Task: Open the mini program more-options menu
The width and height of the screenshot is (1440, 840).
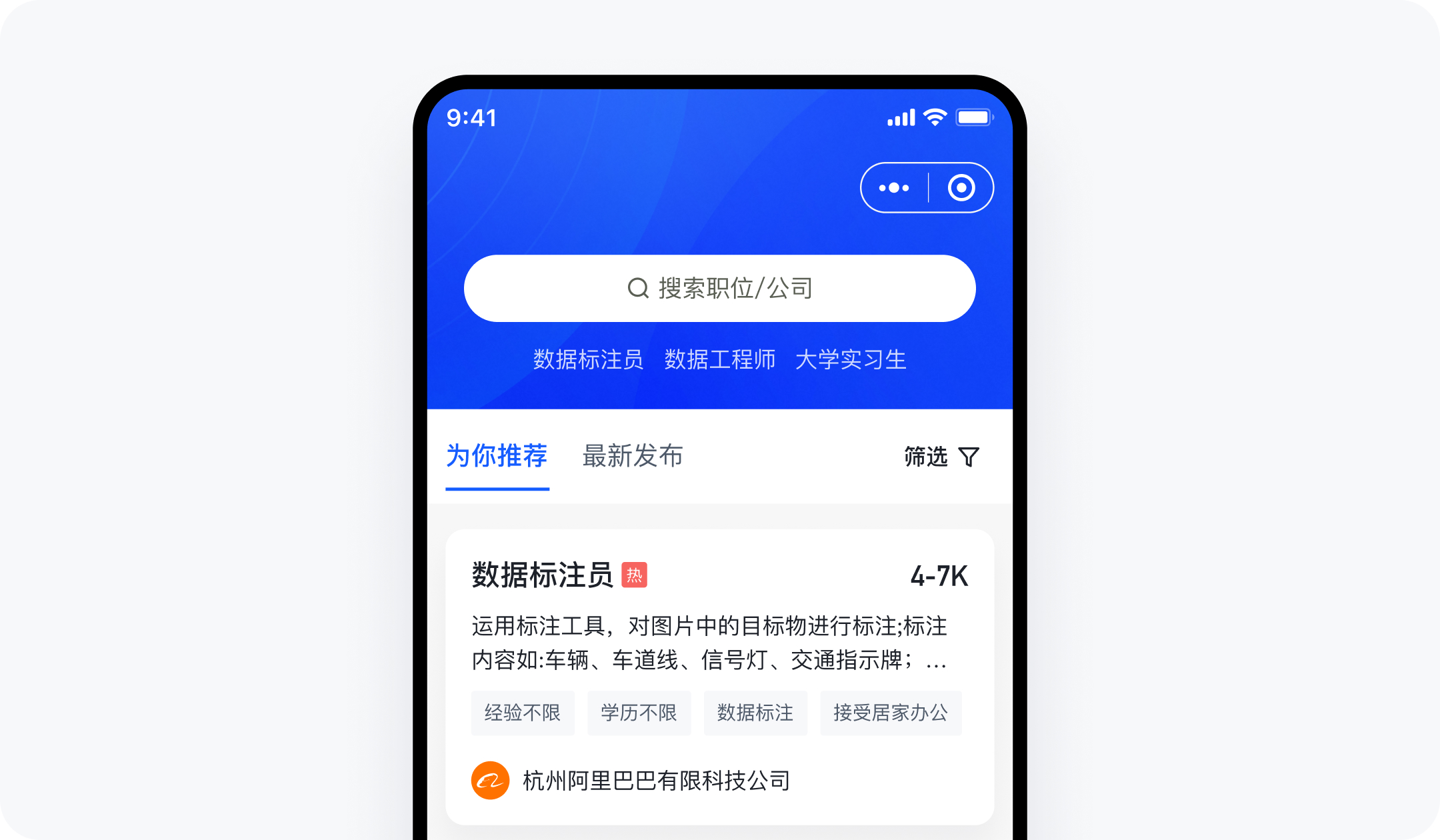Action: point(893,188)
